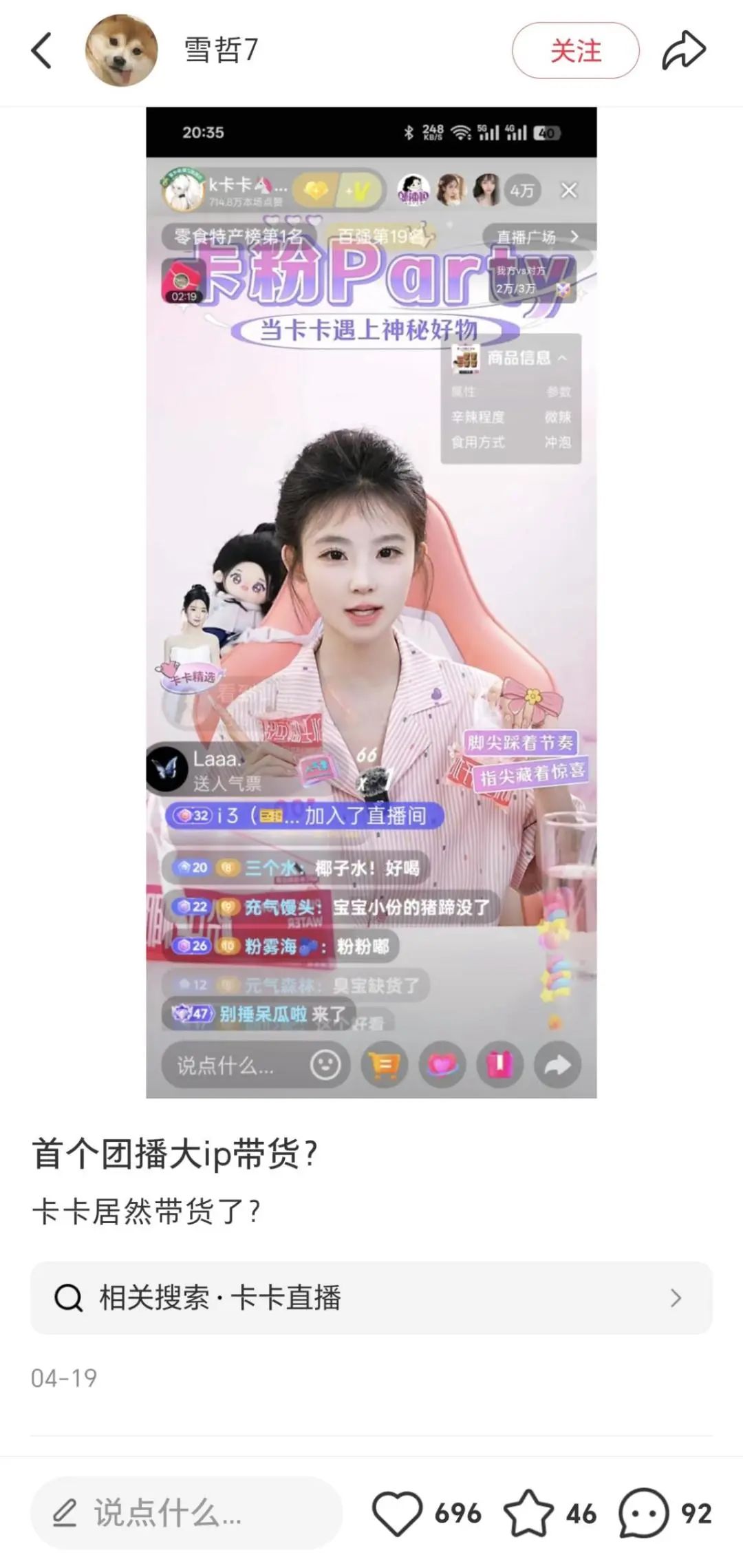
Task: Open related search 卡卡直播
Action: tap(371, 1298)
